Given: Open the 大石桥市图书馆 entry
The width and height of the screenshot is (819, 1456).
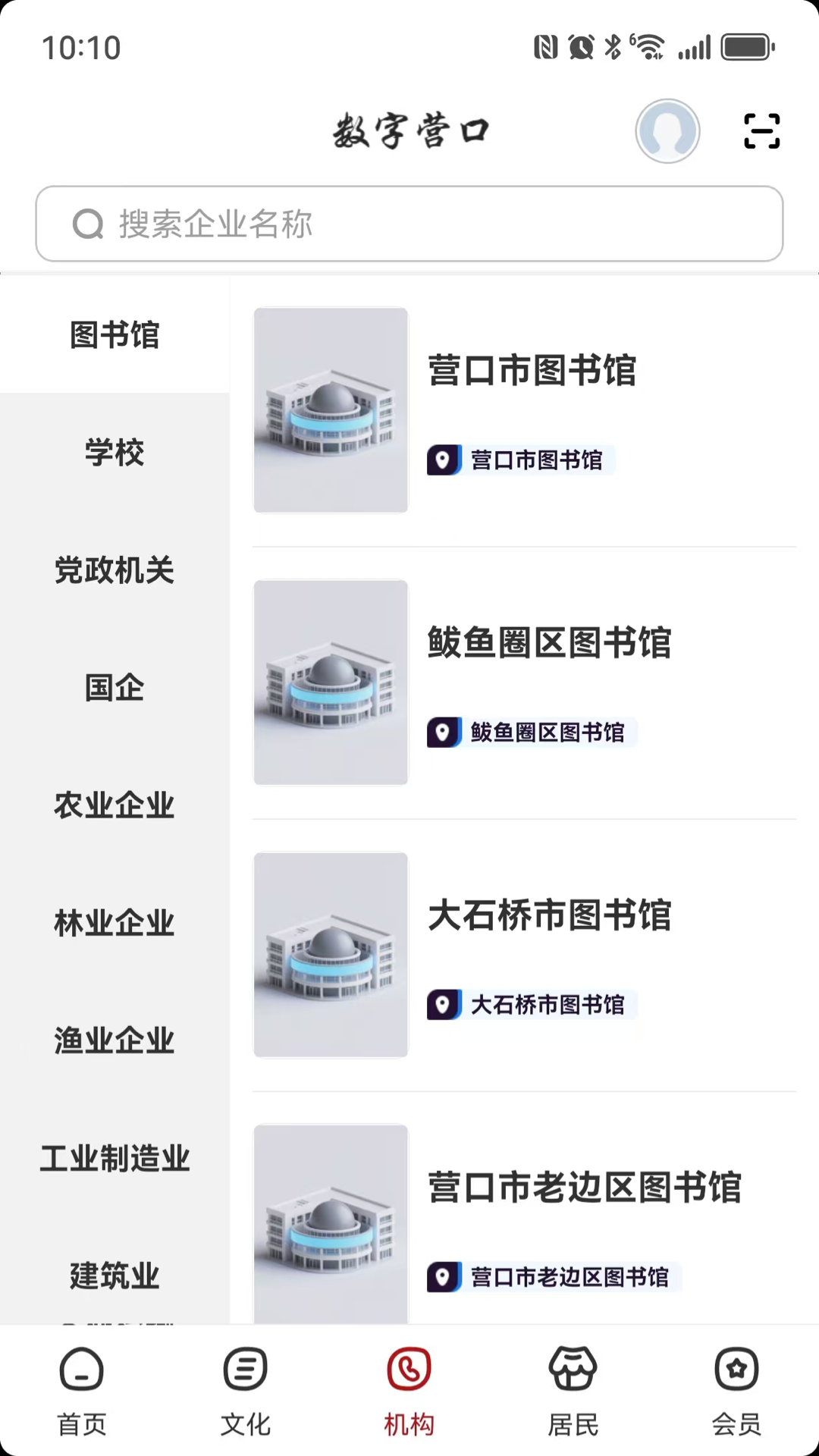Looking at the screenshot, I should point(549,916).
